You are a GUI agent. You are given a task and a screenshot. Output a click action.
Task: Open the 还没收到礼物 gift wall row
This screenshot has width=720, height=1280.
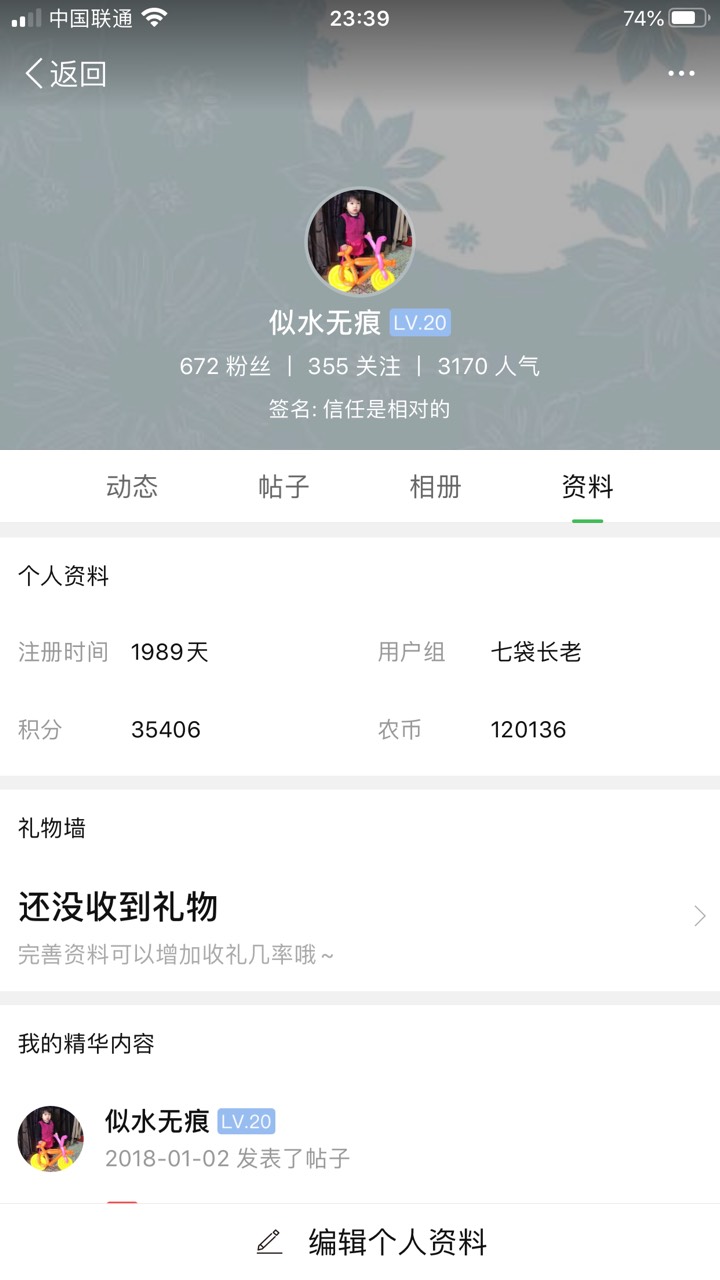click(360, 926)
